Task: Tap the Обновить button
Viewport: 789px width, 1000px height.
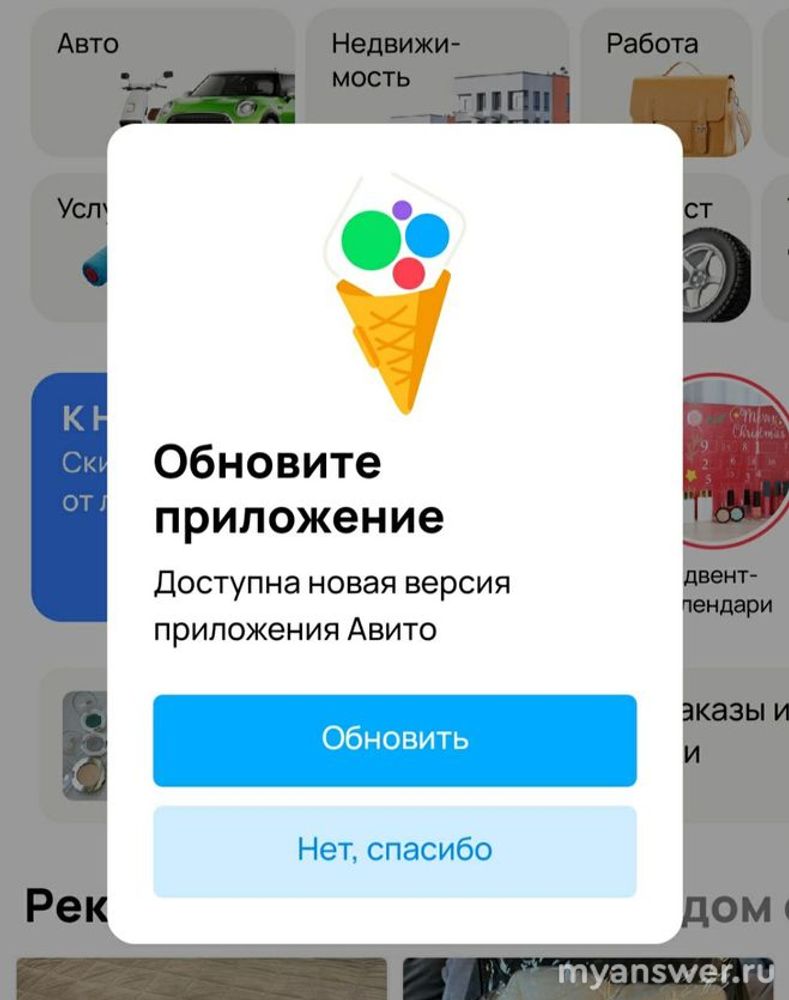Action: [394, 740]
